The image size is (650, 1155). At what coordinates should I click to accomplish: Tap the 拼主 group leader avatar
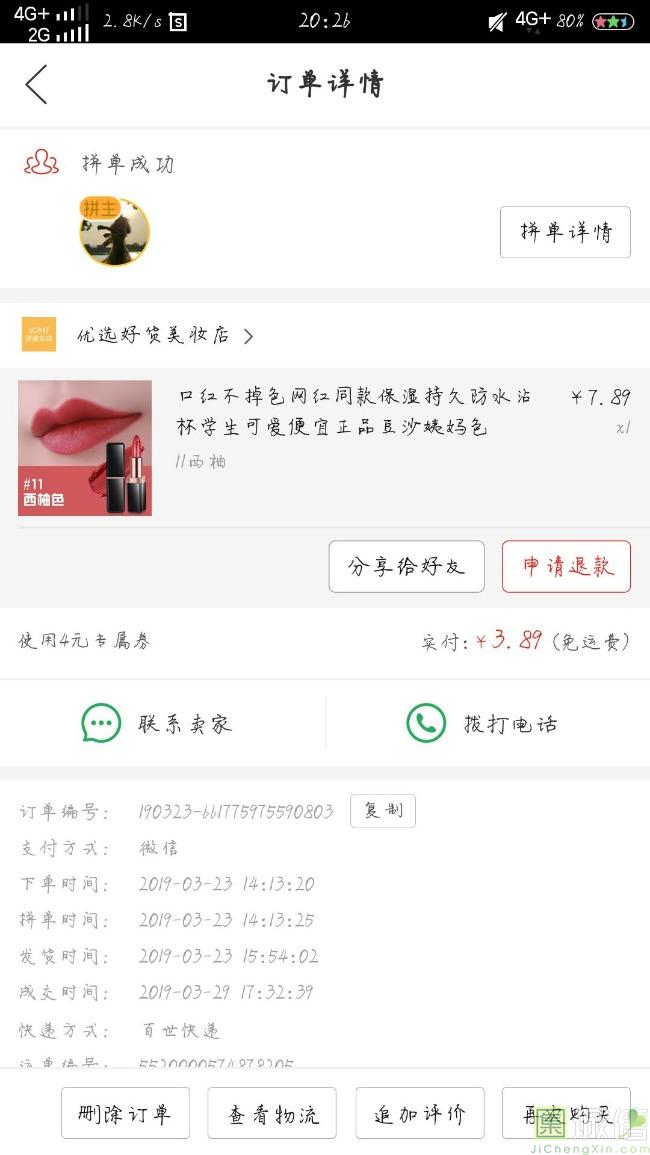point(114,232)
